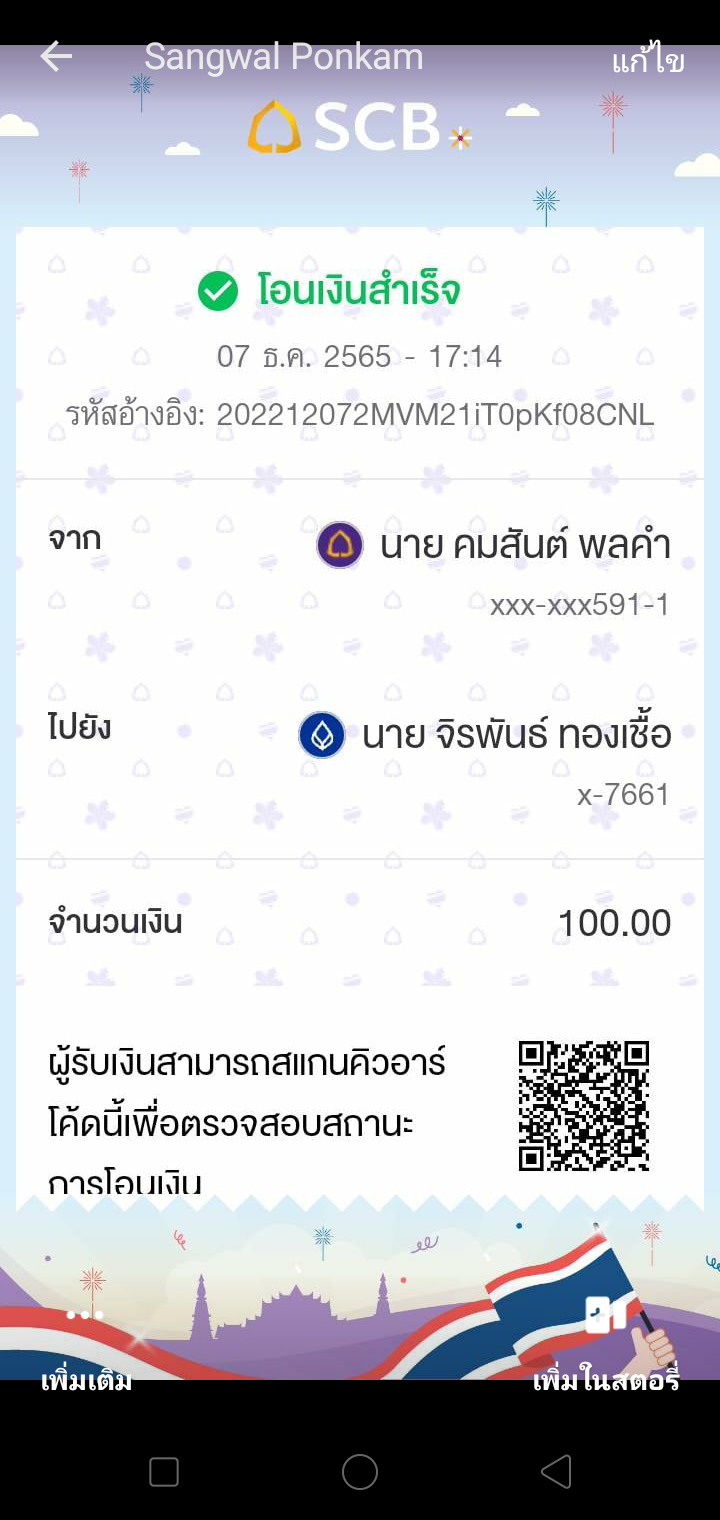Go to the system home screen
The image size is (720, 1520).
360,1471
